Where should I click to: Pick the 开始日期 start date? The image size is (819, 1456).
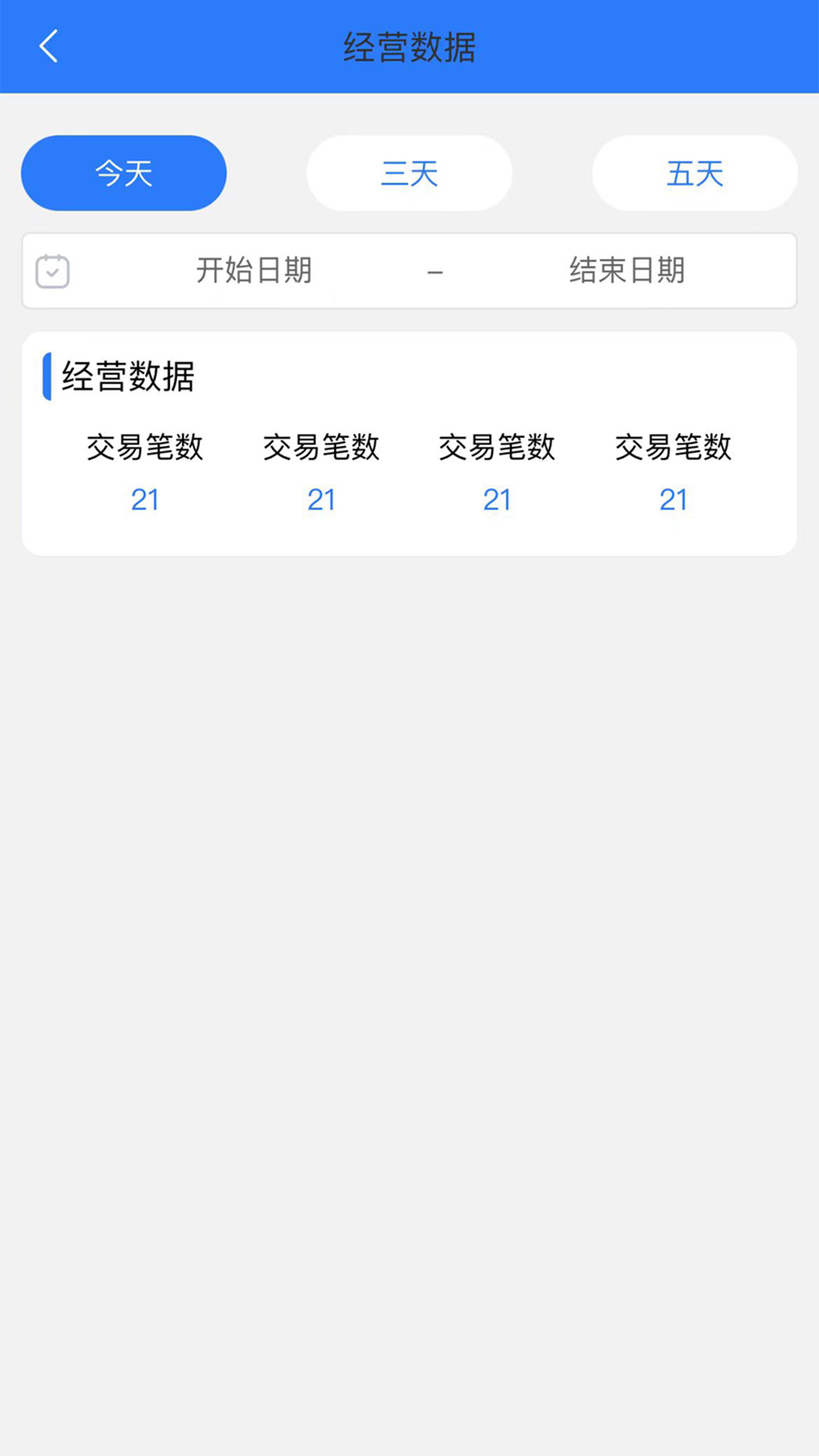pos(254,271)
